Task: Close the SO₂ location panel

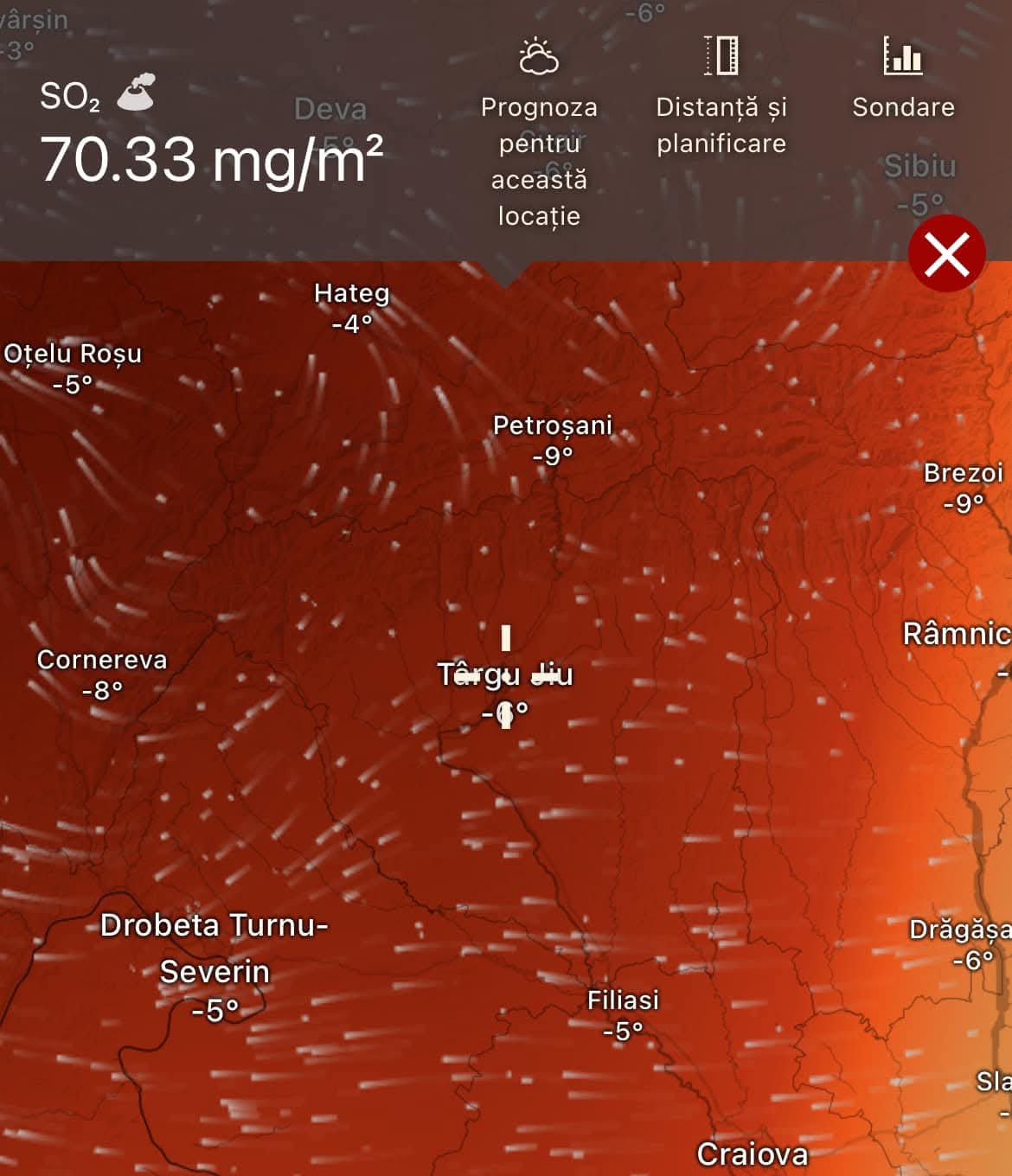Action: 946,254
